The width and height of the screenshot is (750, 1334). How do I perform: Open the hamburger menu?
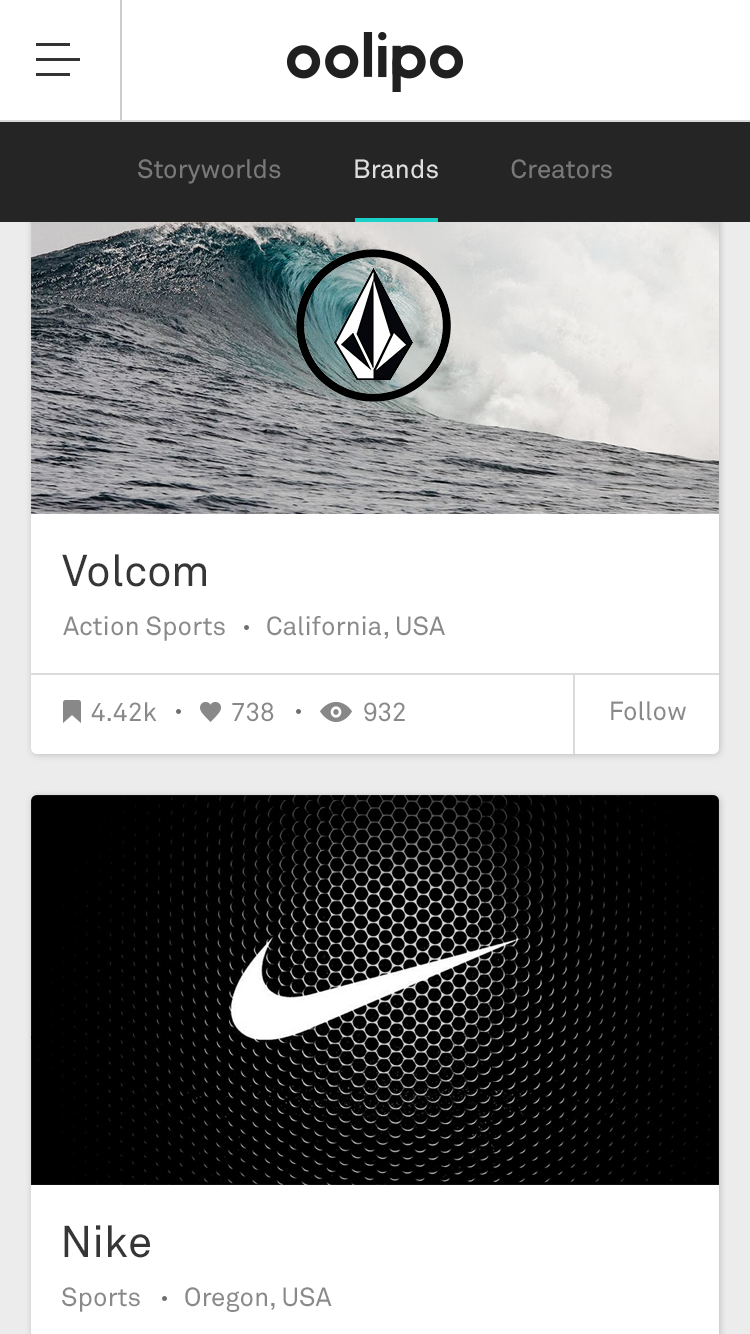coord(58,60)
